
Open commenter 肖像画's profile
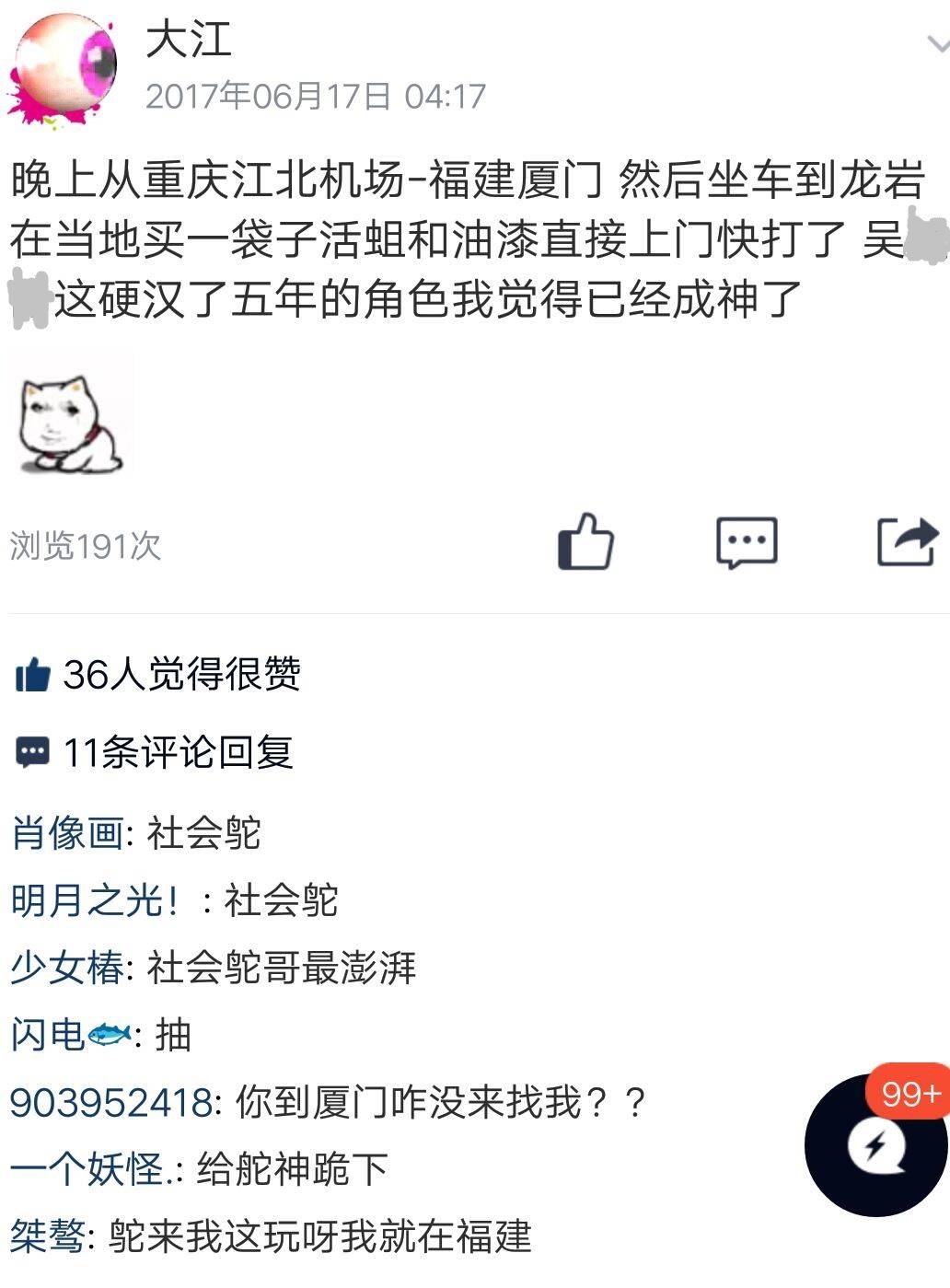(66, 834)
